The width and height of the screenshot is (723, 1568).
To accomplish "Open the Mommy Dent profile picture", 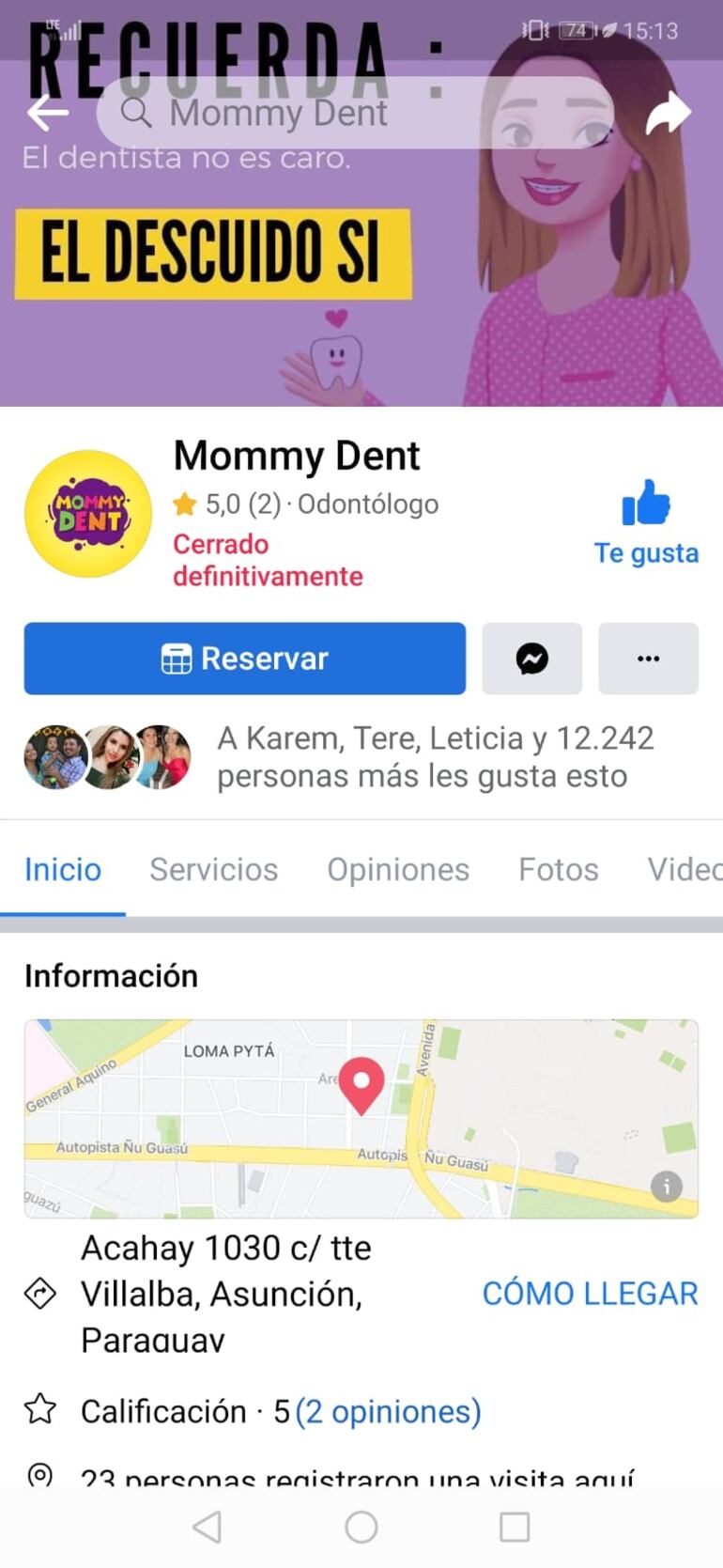I will [88, 514].
